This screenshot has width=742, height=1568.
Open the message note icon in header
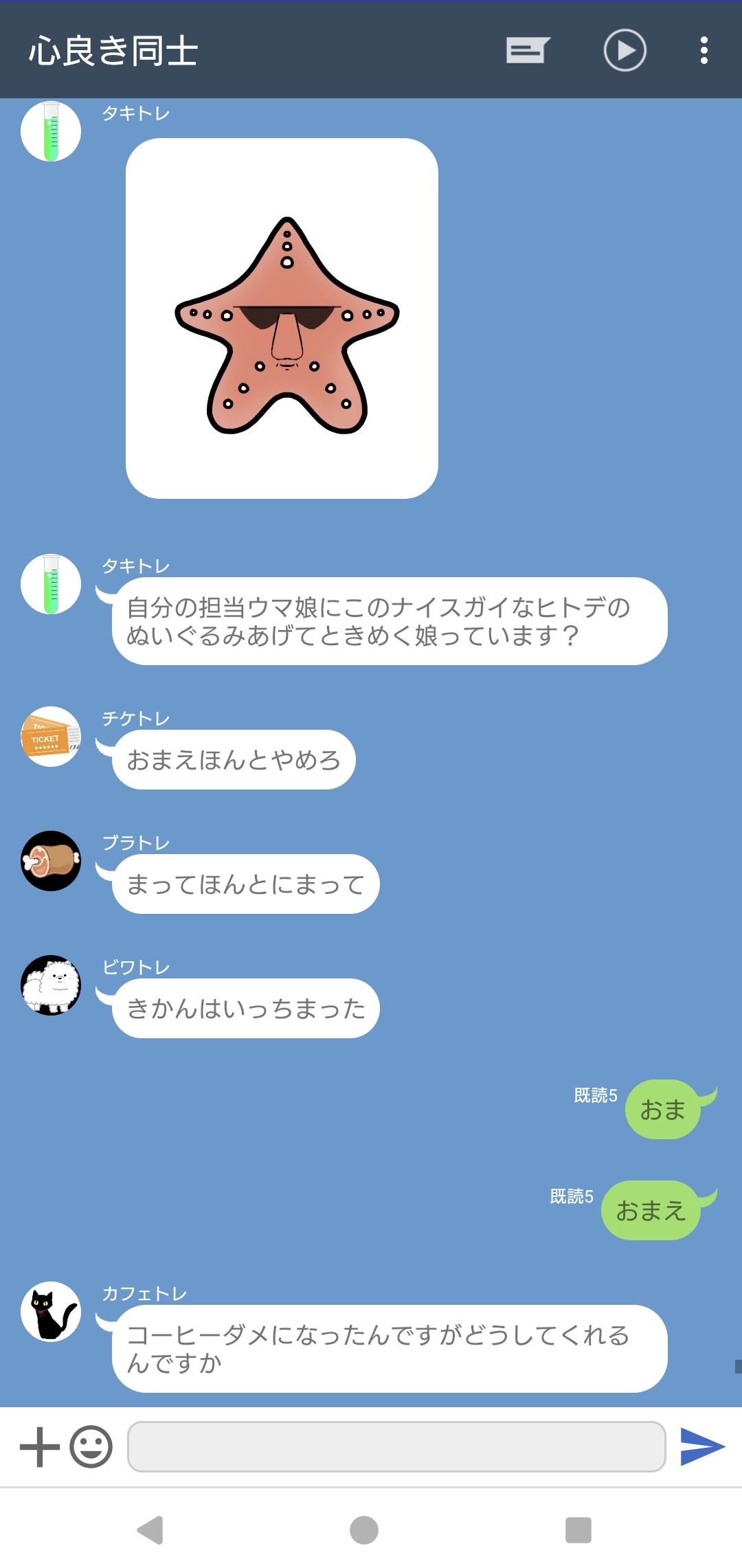tap(528, 51)
